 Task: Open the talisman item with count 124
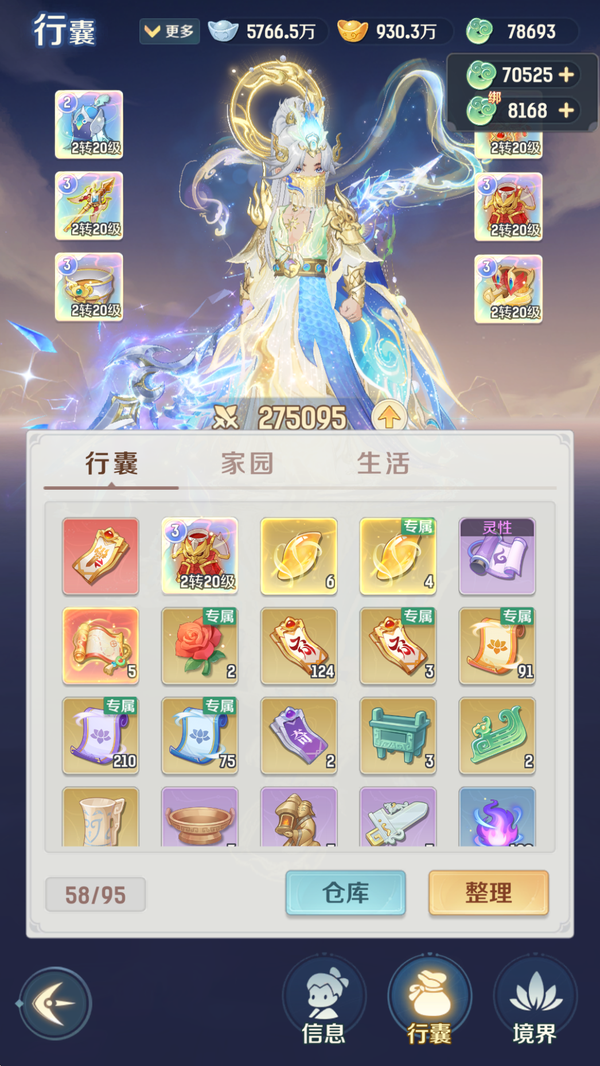click(298, 644)
